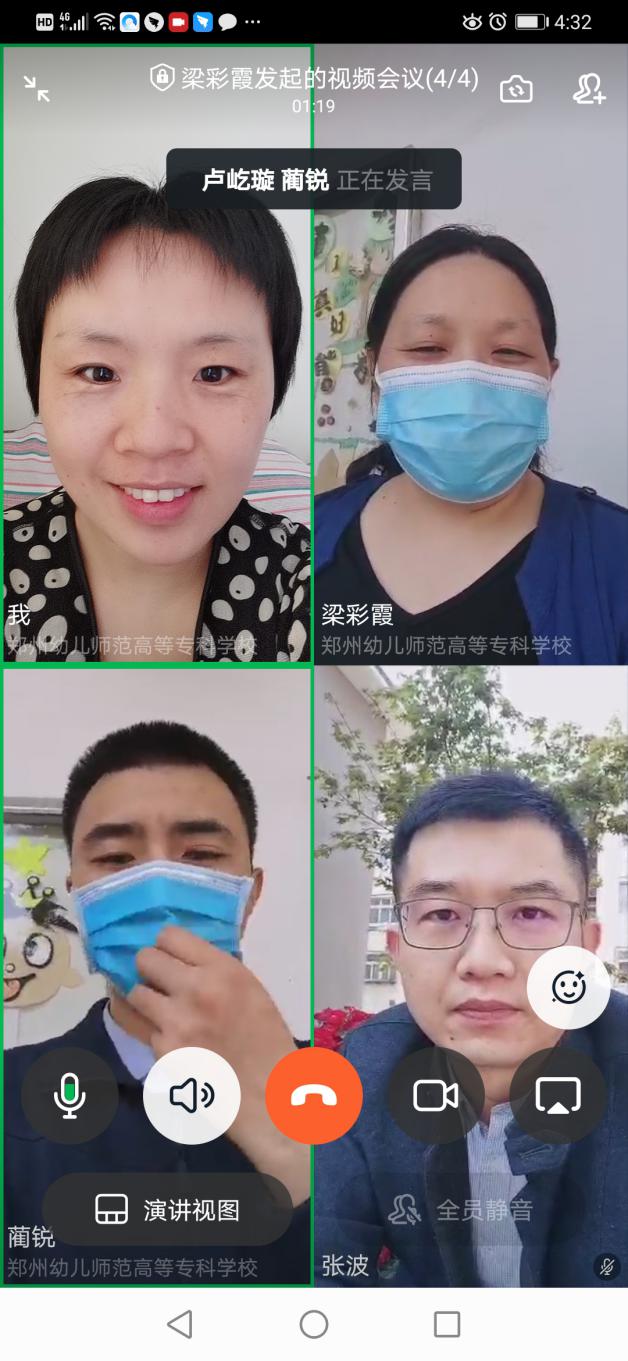Select 张波's video tile
628x1361 pixels.
coord(470,850)
